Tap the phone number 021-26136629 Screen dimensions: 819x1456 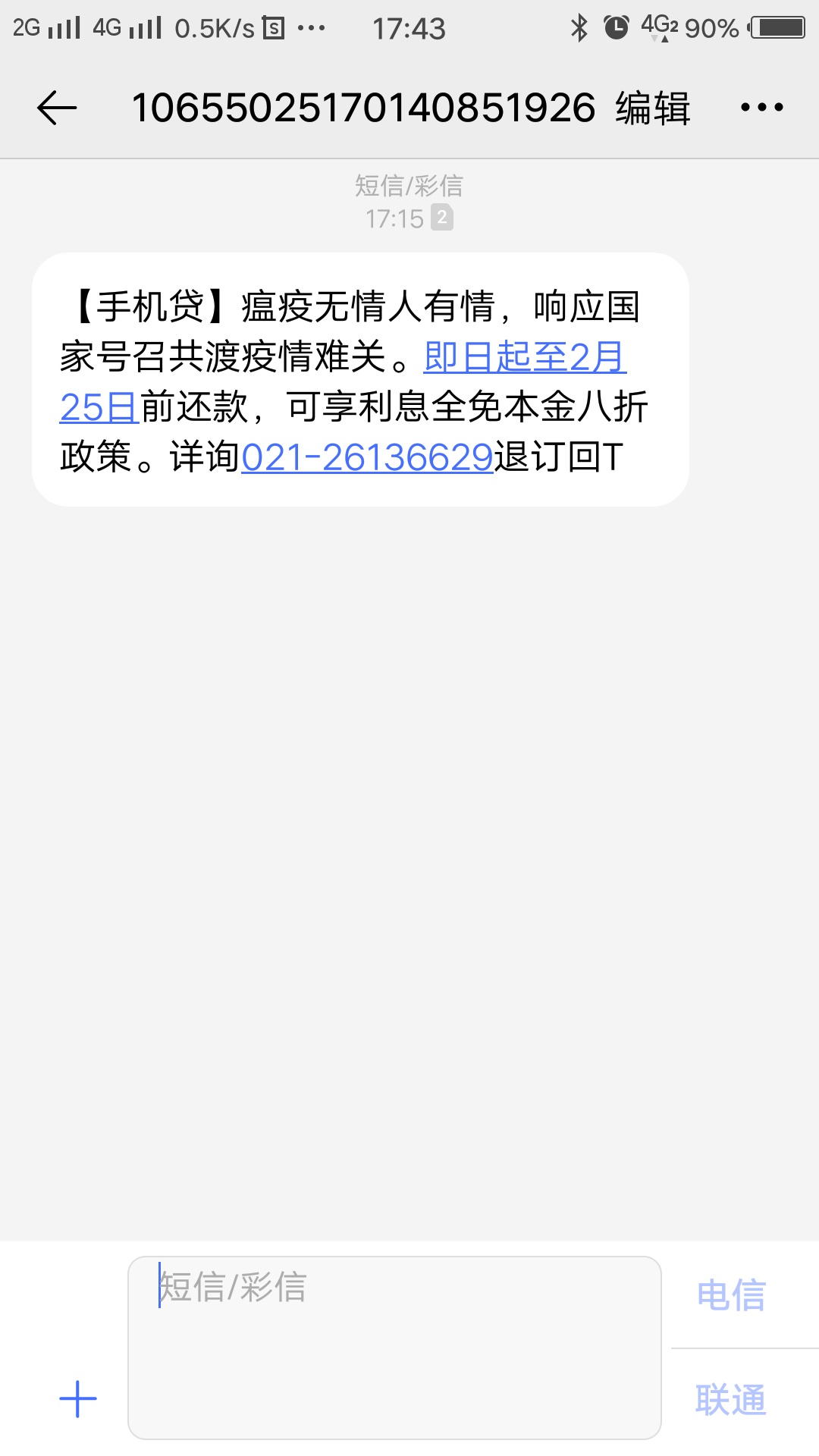click(x=367, y=457)
